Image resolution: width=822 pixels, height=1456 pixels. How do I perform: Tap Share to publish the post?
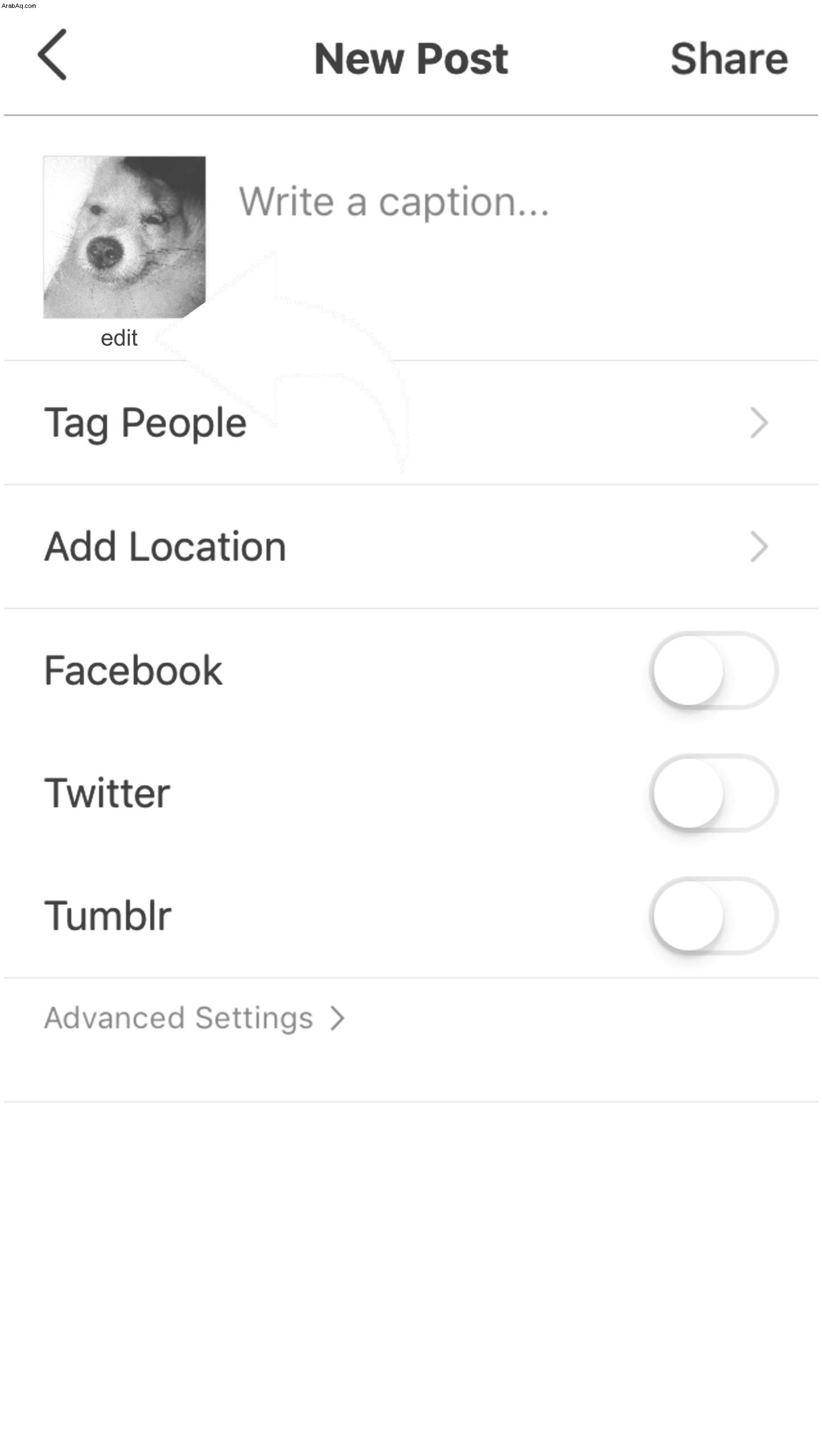click(x=729, y=59)
